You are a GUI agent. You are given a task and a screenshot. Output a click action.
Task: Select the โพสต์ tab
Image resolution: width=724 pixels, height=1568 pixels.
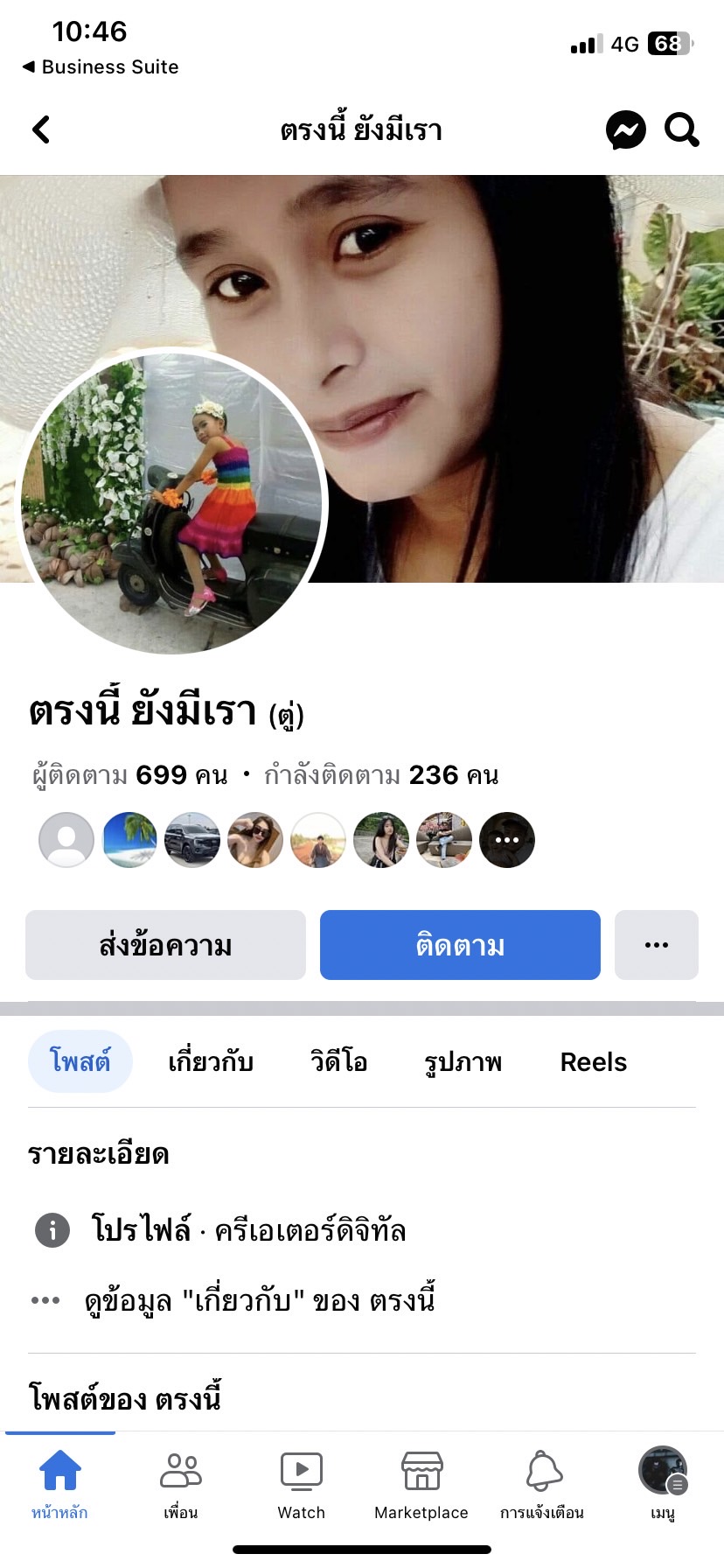click(80, 1062)
